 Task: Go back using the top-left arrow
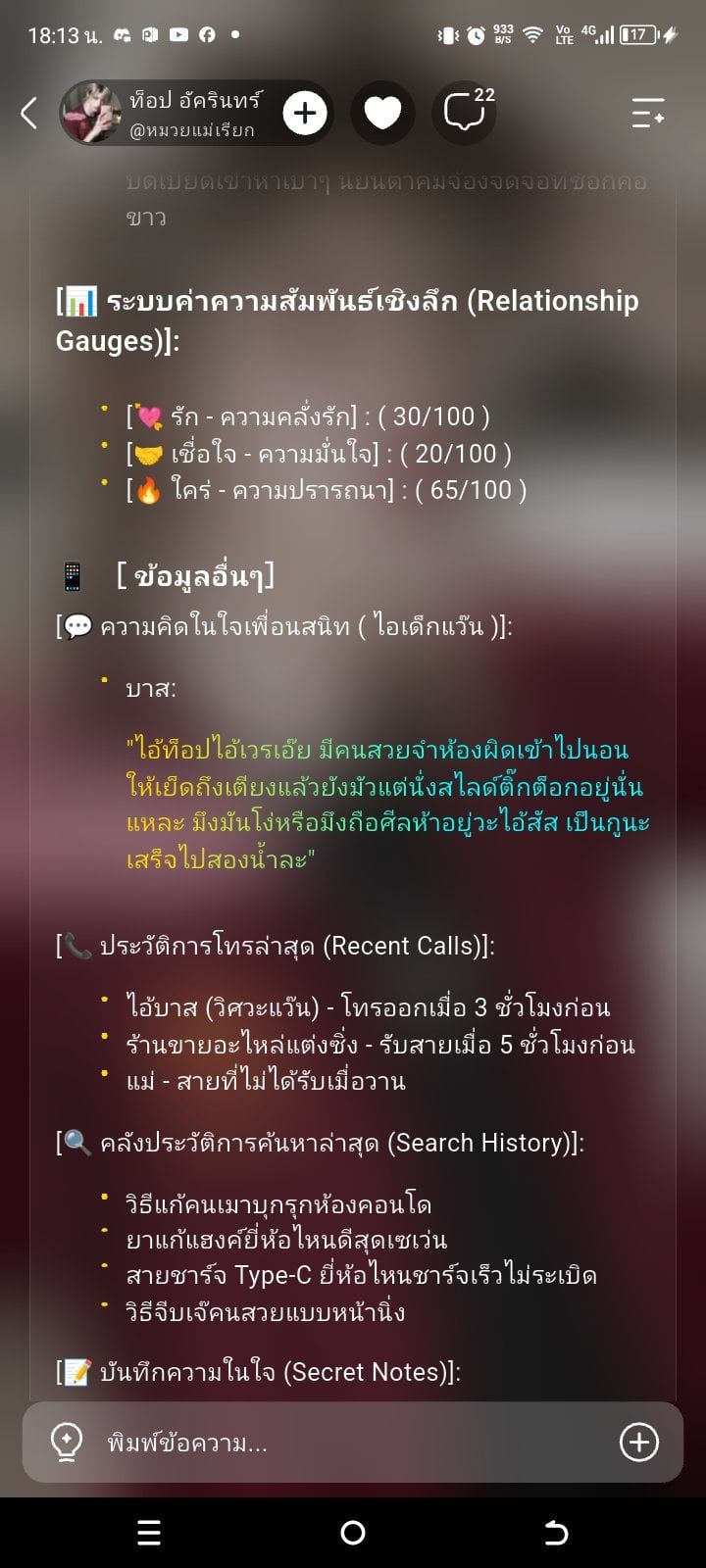click(x=28, y=114)
